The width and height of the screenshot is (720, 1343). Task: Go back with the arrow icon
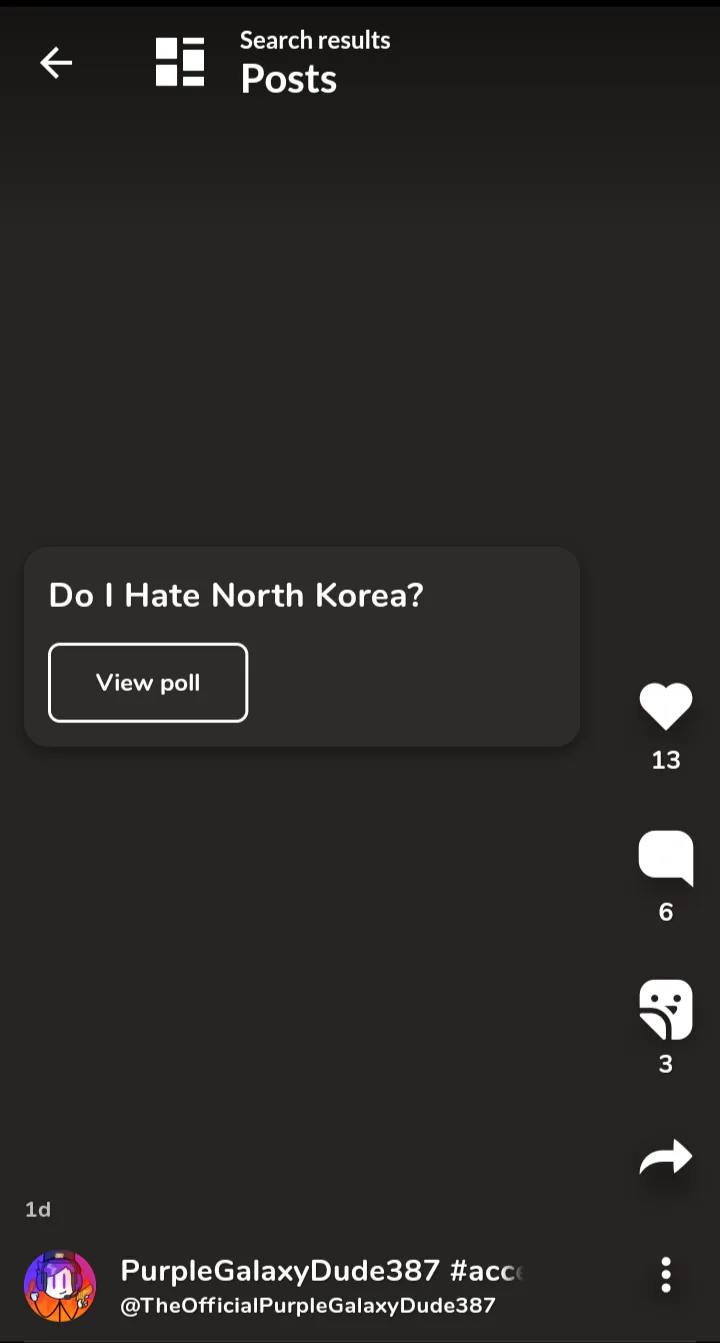(56, 63)
